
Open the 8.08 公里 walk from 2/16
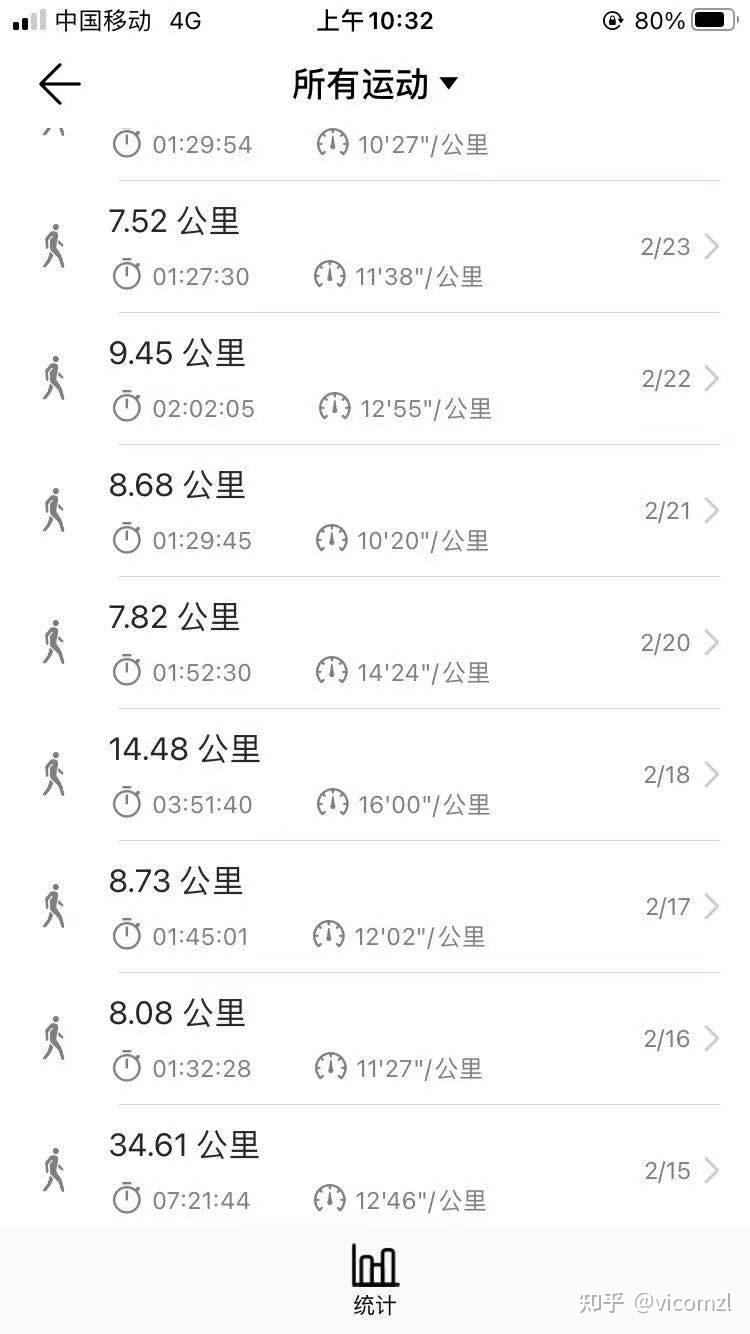click(x=400, y=1039)
